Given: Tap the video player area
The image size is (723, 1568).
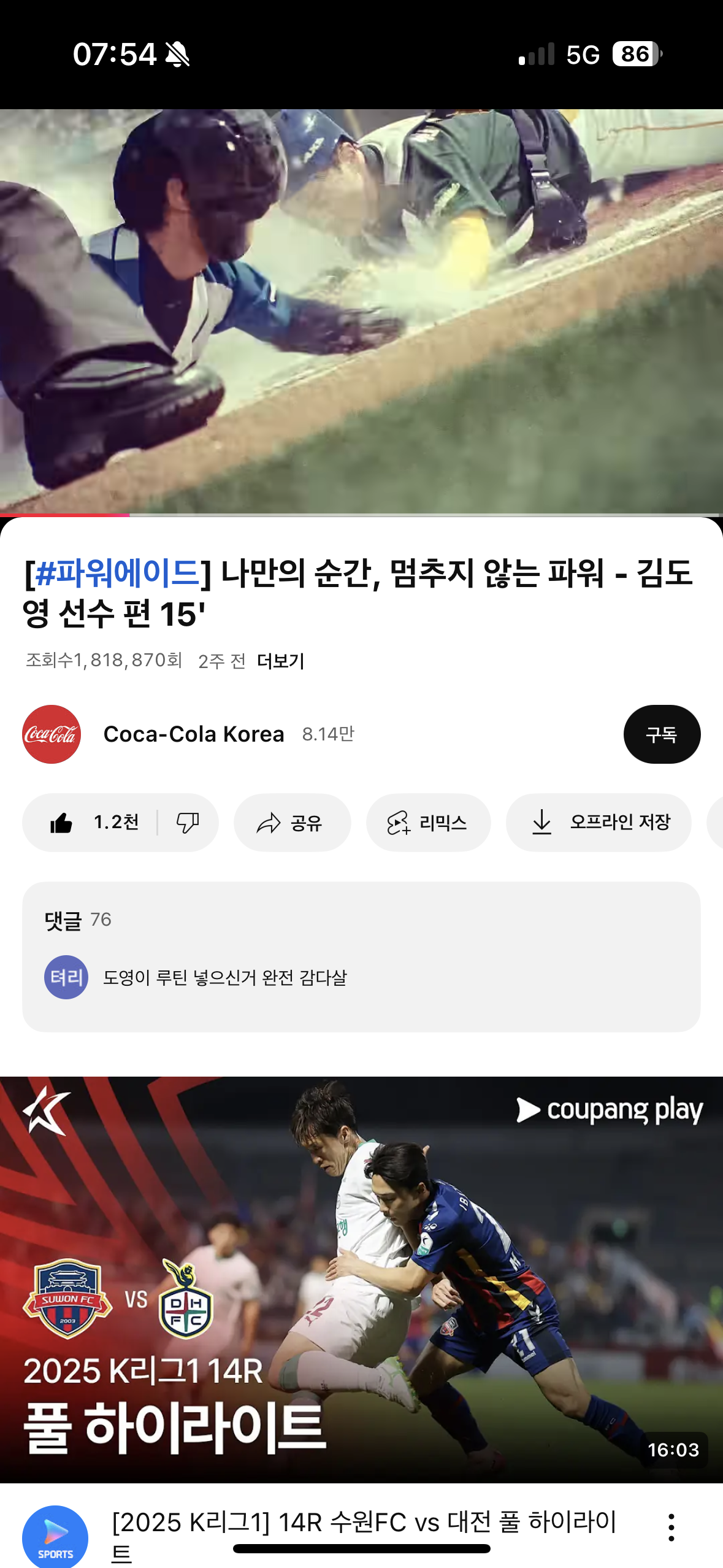Looking at the screenshot, I should click(x=361, y=312).
